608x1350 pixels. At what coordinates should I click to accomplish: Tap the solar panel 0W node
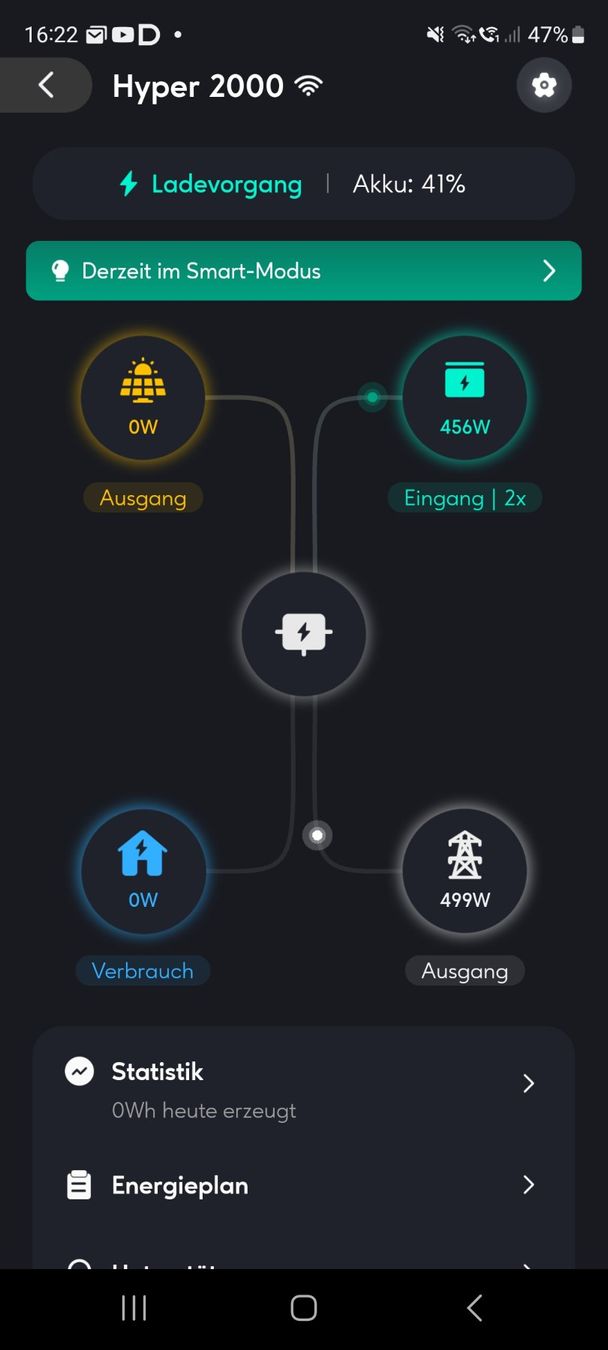(143, 397)
